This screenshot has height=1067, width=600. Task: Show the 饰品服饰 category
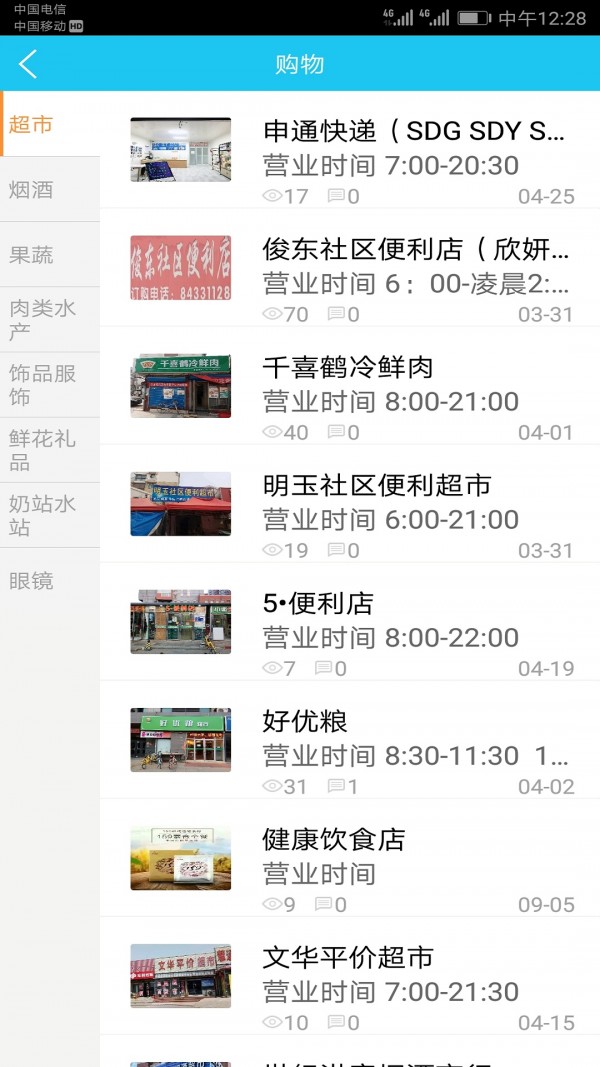coord(50,385)
